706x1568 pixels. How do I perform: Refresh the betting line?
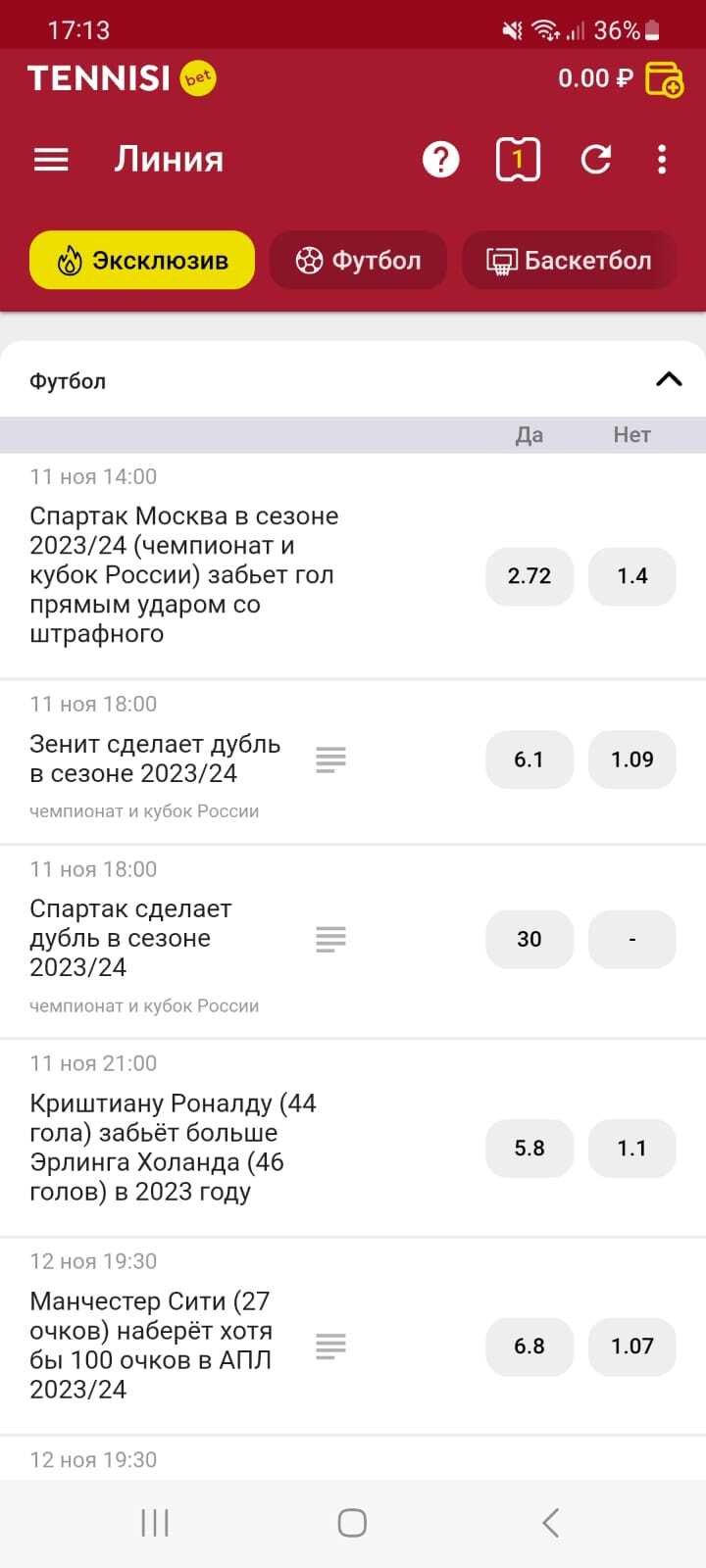click(595, 159)
